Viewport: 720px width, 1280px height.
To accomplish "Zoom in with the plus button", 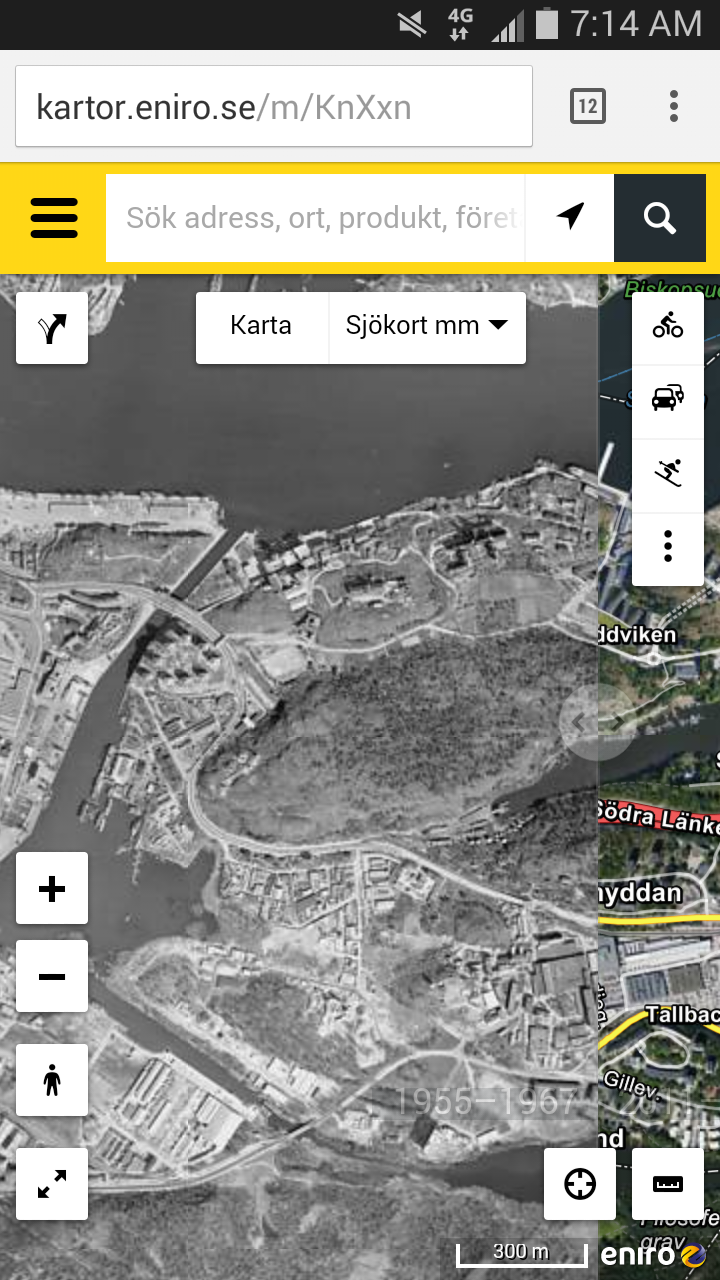I will 52,888.
